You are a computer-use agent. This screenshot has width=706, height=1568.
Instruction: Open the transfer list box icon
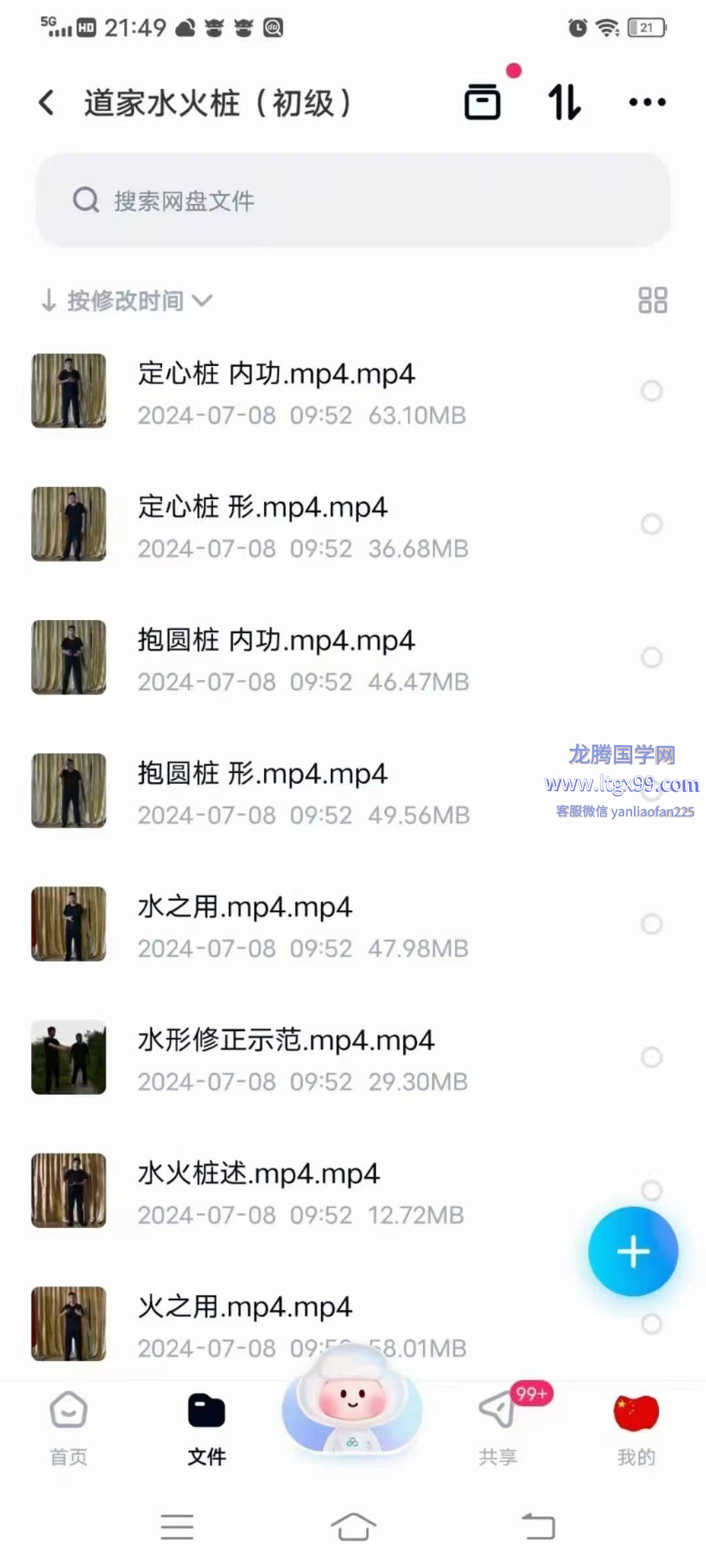[482, 102]
